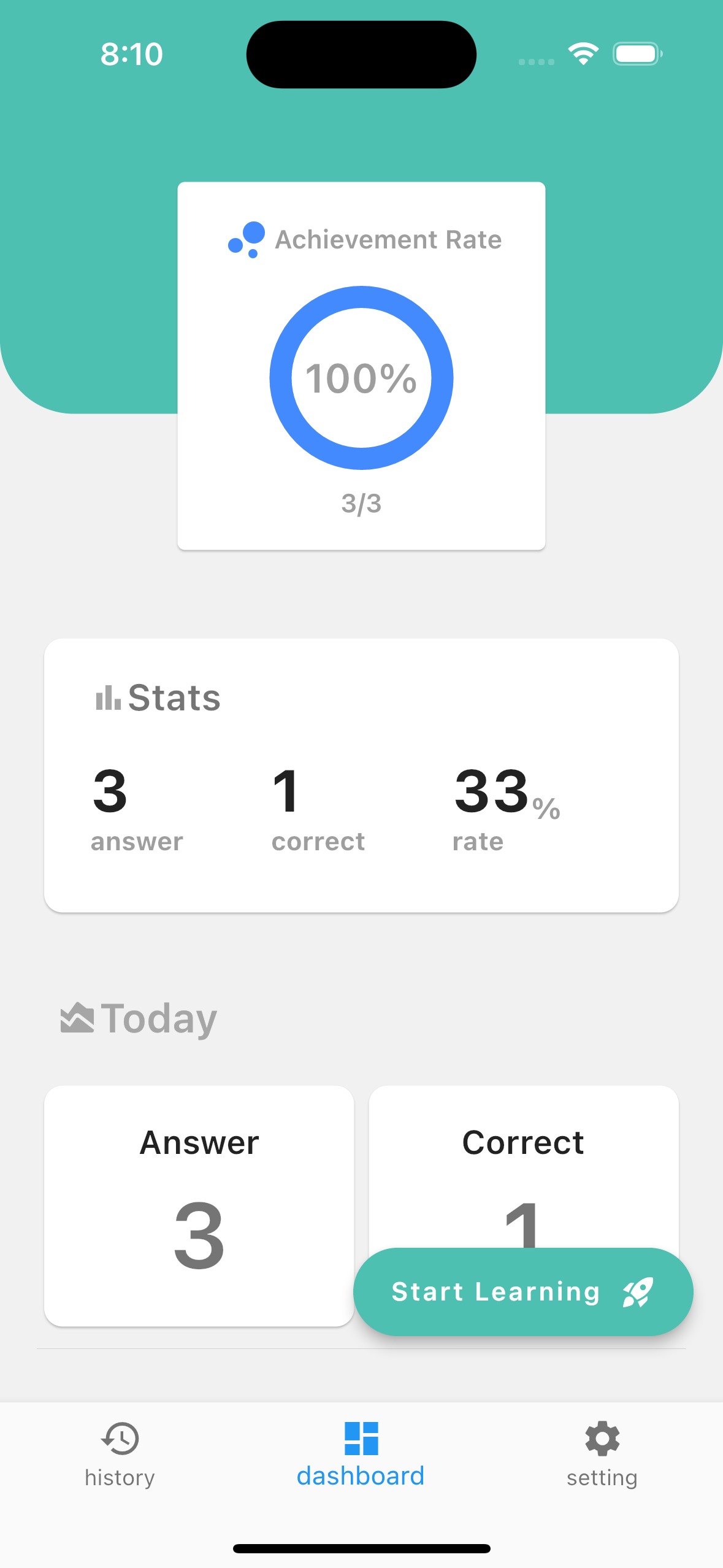The height and width of the screenshot is (1568, 723).
Task: Tap the rocket icon in Start Learning
Action: [638, 1291]
